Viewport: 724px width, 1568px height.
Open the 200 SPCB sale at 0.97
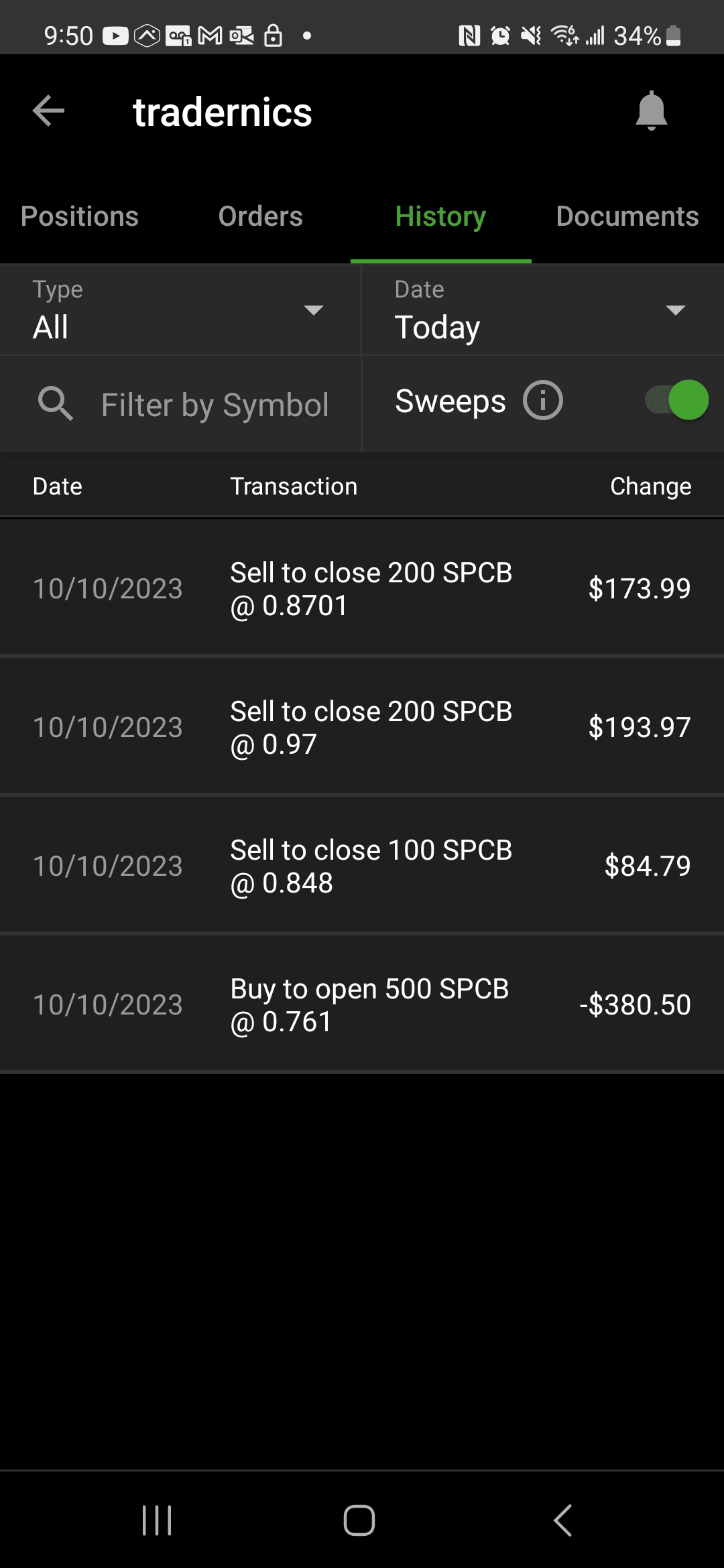click(x=362, y=728)
